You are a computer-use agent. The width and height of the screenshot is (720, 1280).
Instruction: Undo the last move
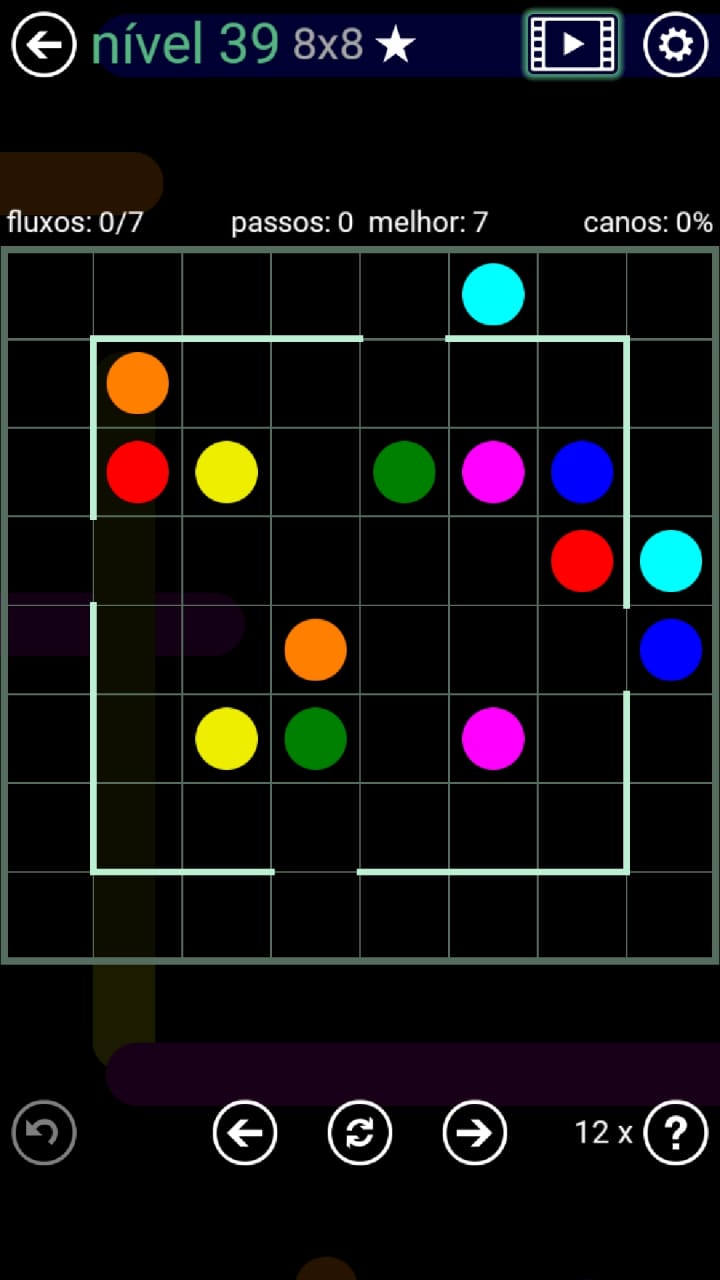pos(44,1133)
